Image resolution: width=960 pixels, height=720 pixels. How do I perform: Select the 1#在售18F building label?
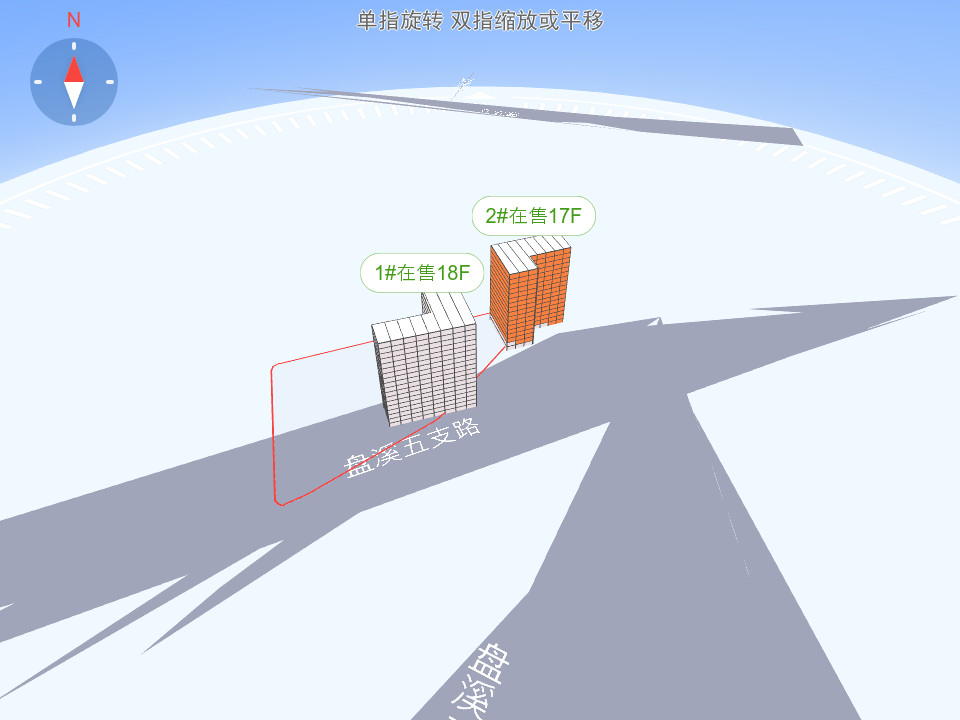422,272
